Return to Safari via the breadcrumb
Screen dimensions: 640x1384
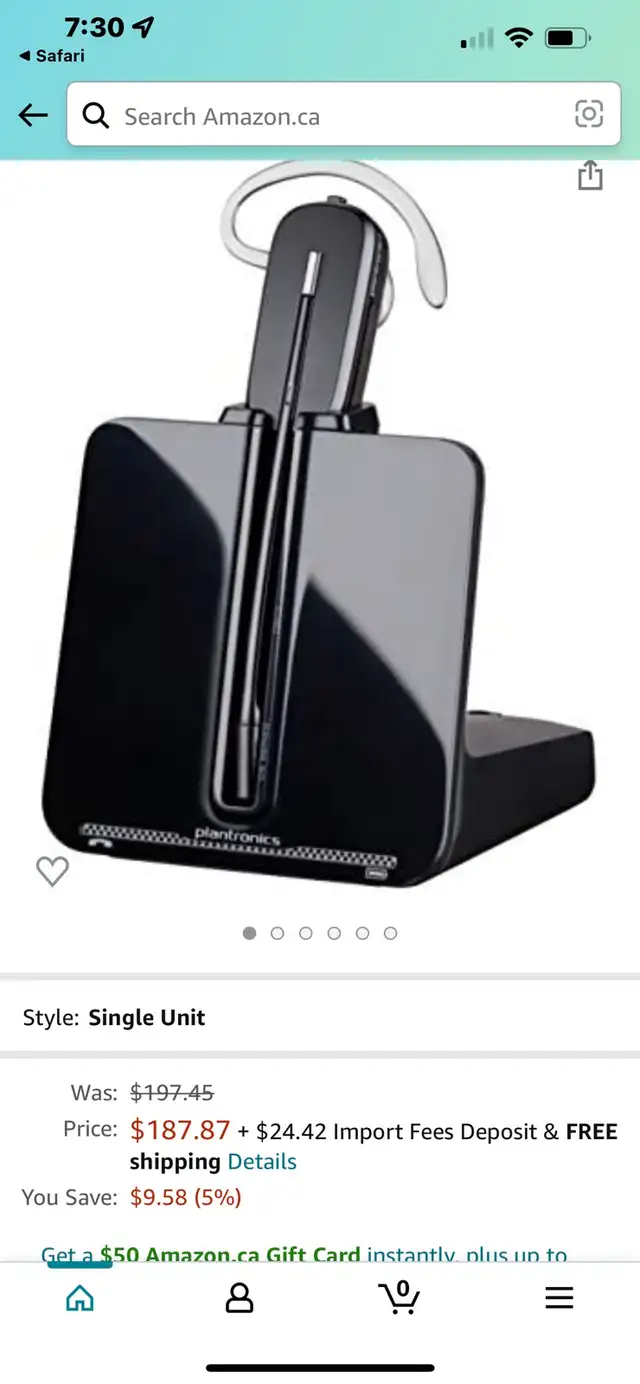51,56
